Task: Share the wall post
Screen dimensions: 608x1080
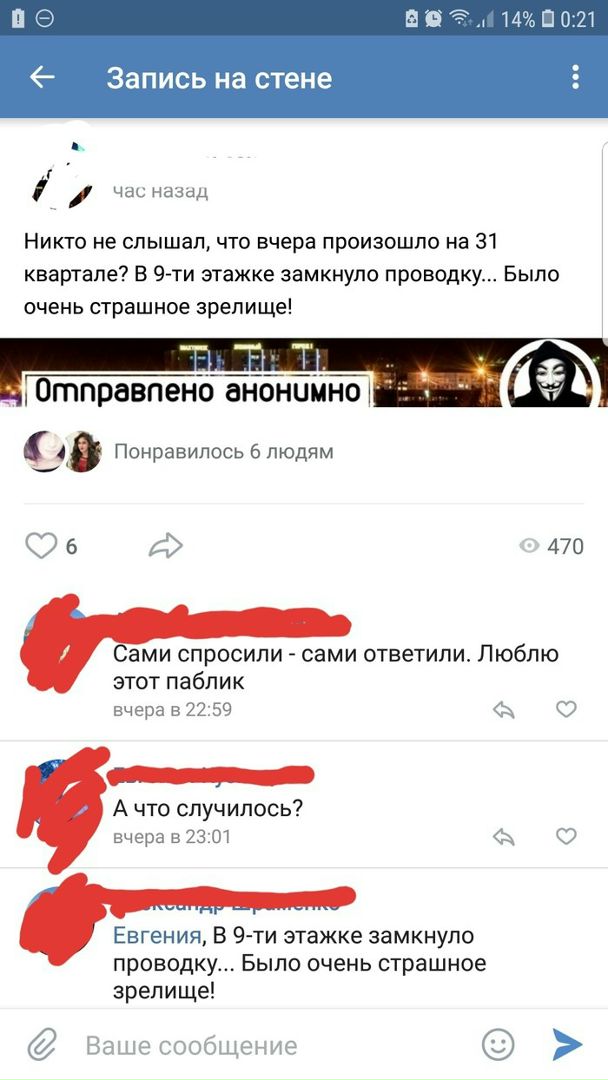Action: pos(166,545)
